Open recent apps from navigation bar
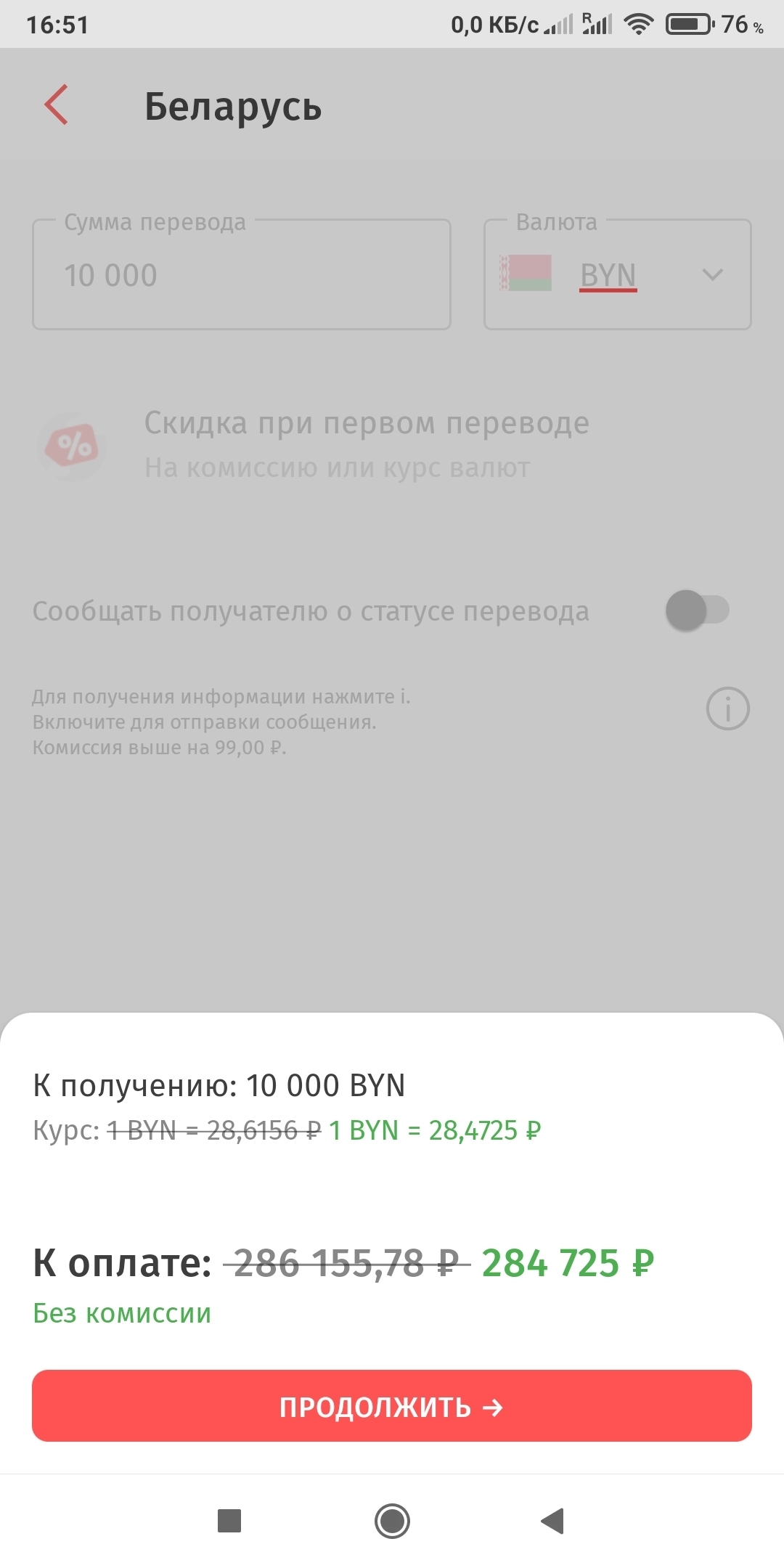This screenshot has width=784, height=1568. pos(229,1521)
